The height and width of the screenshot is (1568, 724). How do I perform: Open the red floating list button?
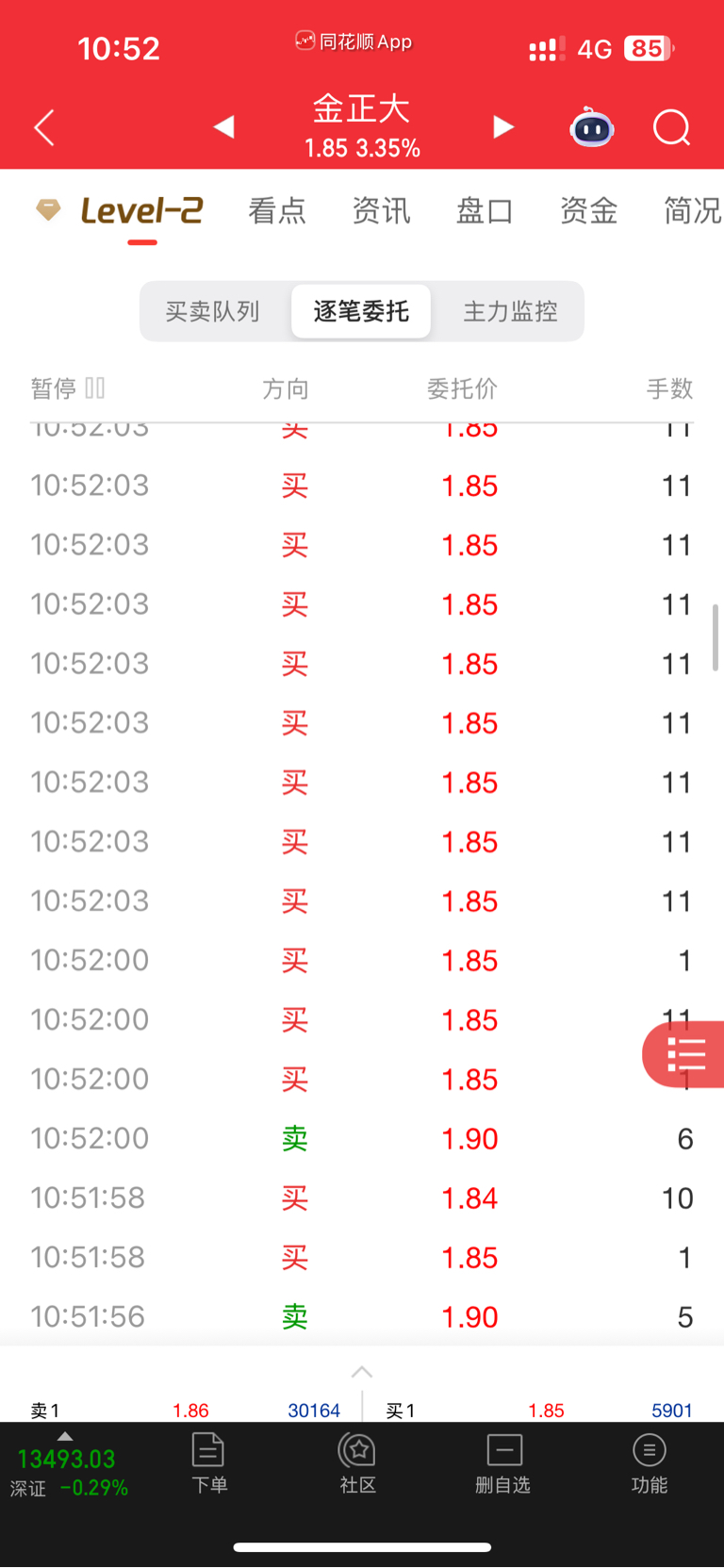coord(686,1054)
